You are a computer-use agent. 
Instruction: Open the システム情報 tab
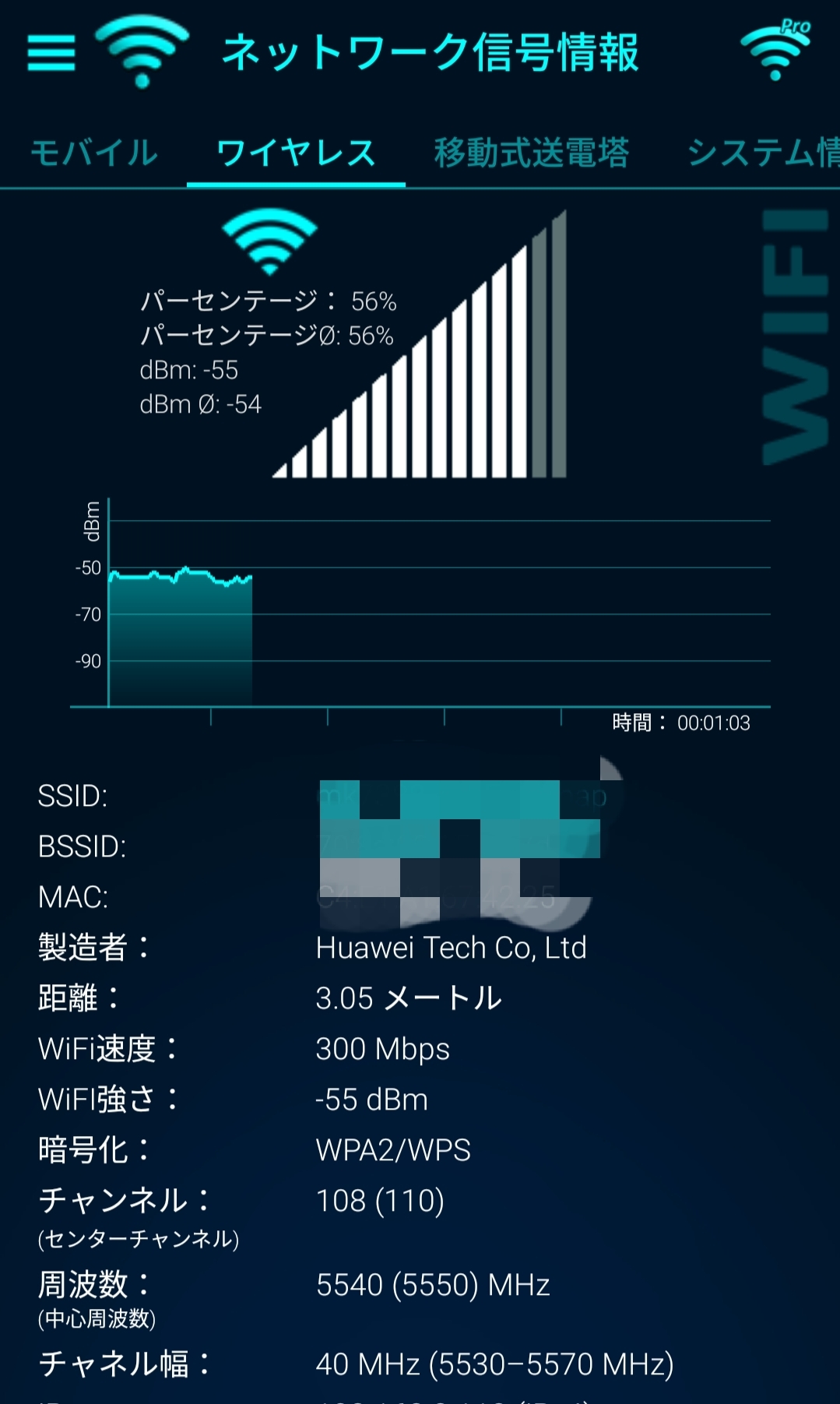pos(763,153)
